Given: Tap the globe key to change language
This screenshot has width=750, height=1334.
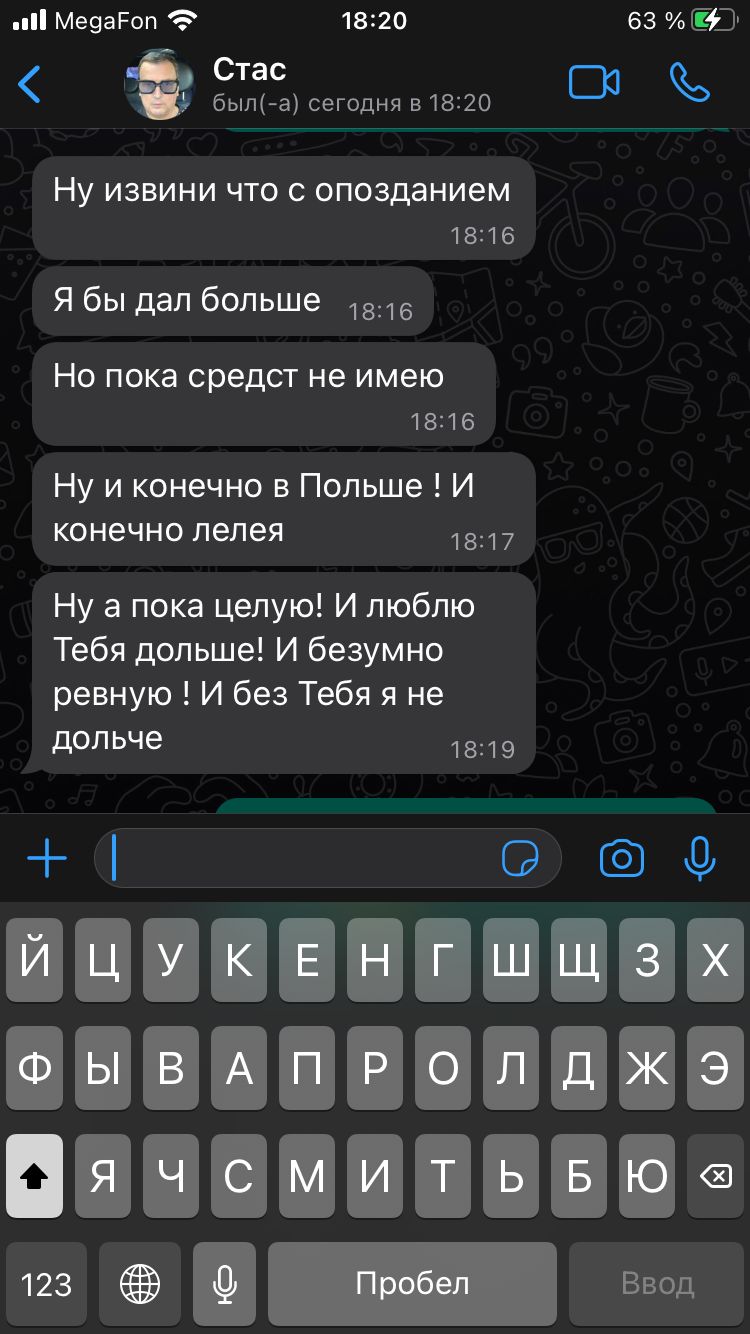Looking at the screenshot, I should (x=140, y=1284).
